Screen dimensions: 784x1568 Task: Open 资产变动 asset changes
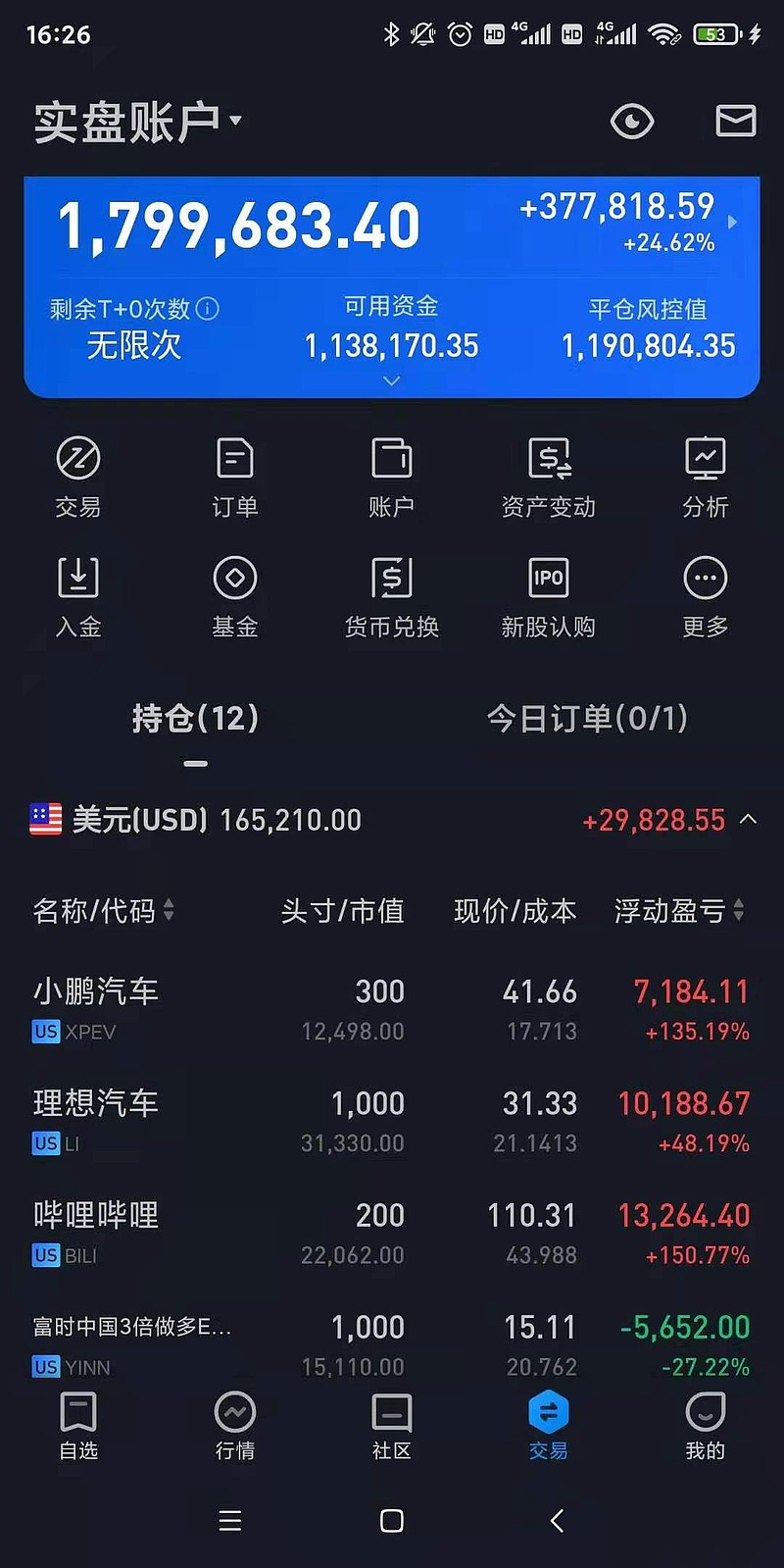click(549, 477)
